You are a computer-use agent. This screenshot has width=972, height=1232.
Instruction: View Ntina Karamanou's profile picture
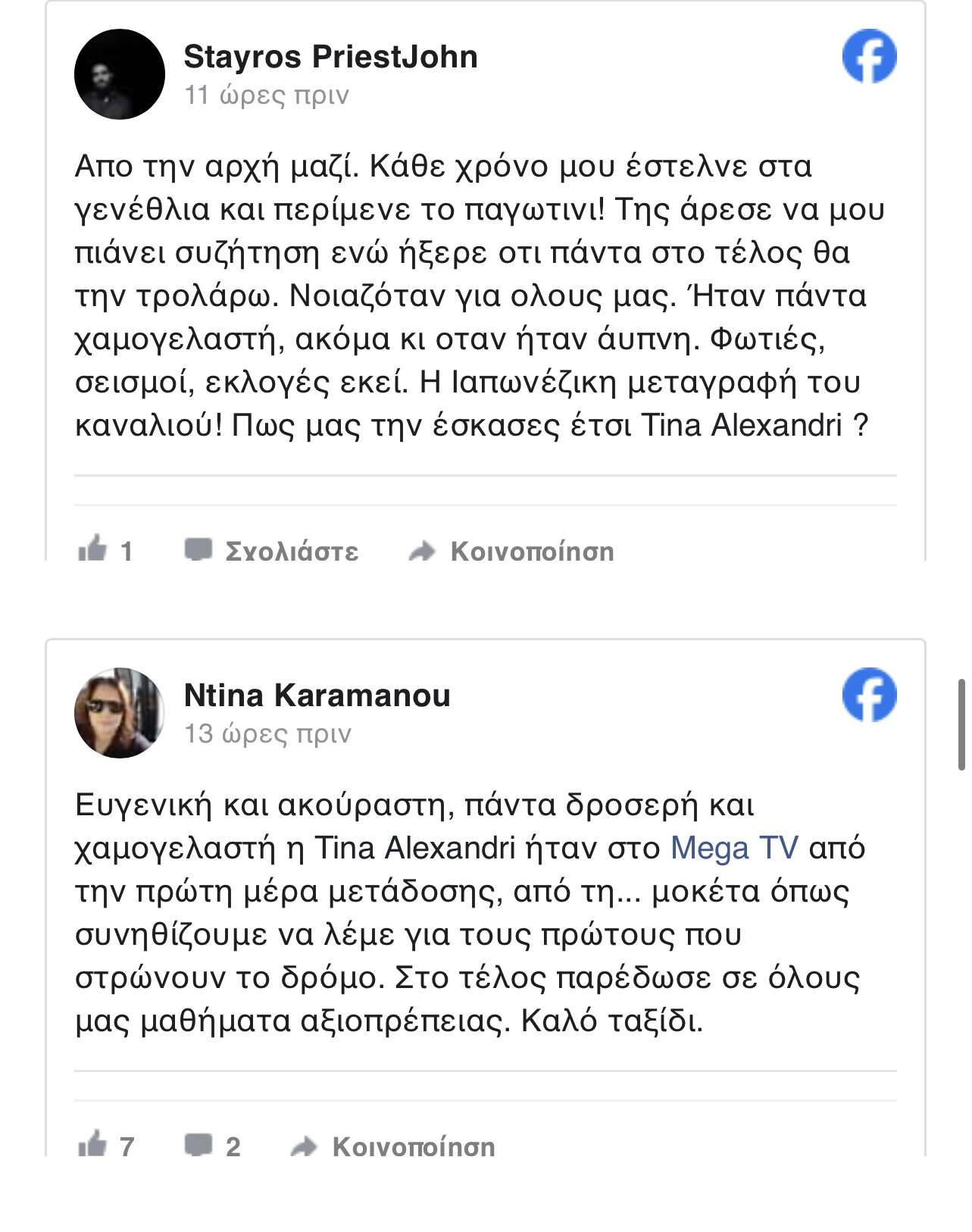click(x=120, y=712)
